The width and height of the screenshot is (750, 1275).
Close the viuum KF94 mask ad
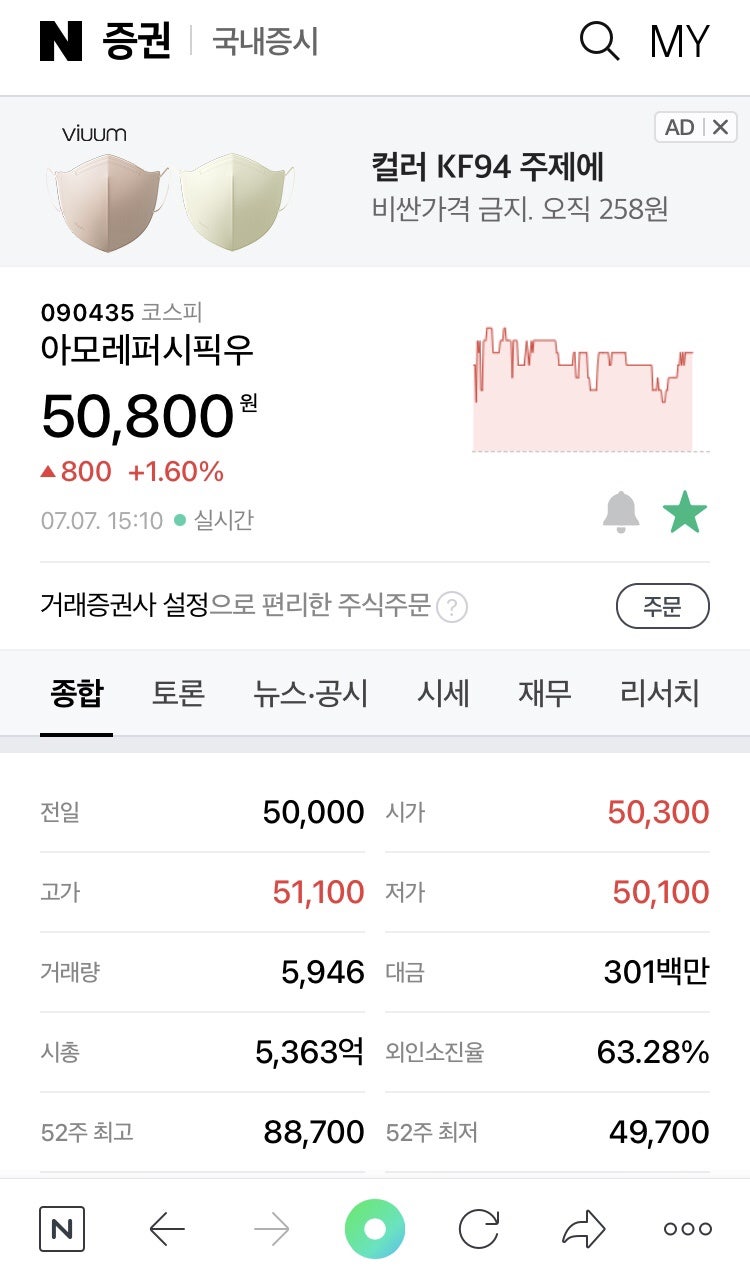tap(716, 127)
